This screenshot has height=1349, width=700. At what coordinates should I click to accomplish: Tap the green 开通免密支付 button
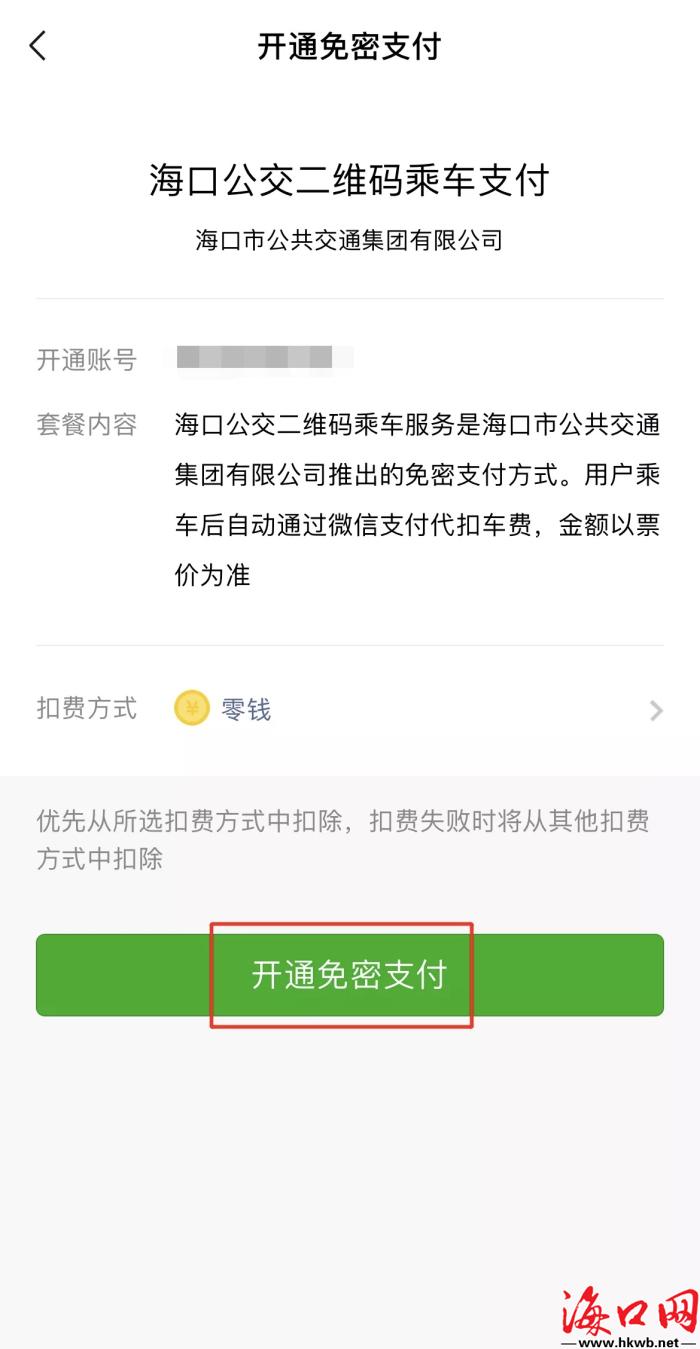click(x=349, y=975)
